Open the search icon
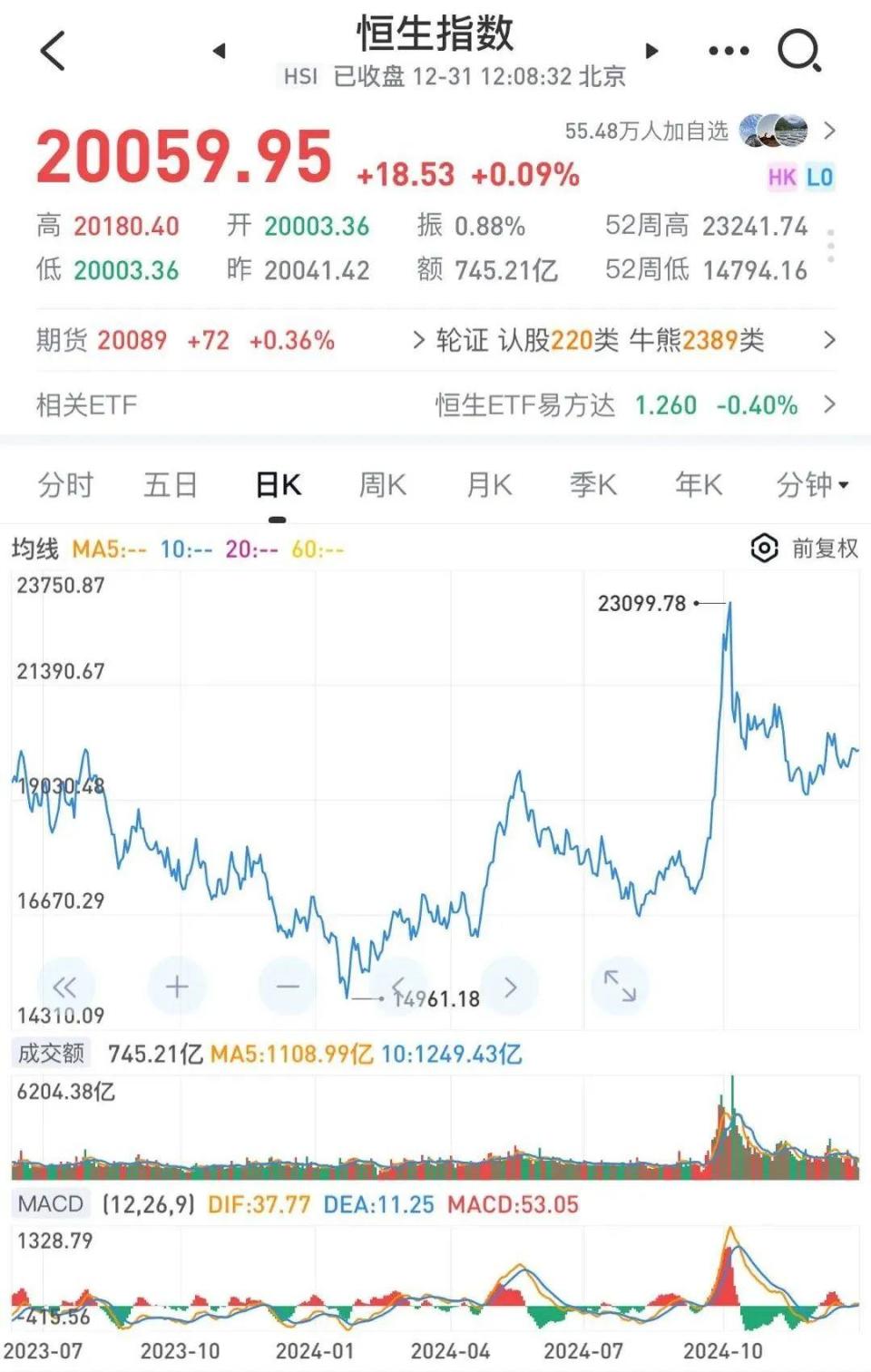The height and width of the screenshot is (1372, 871). pyautogui.click(x=797, y=51)
